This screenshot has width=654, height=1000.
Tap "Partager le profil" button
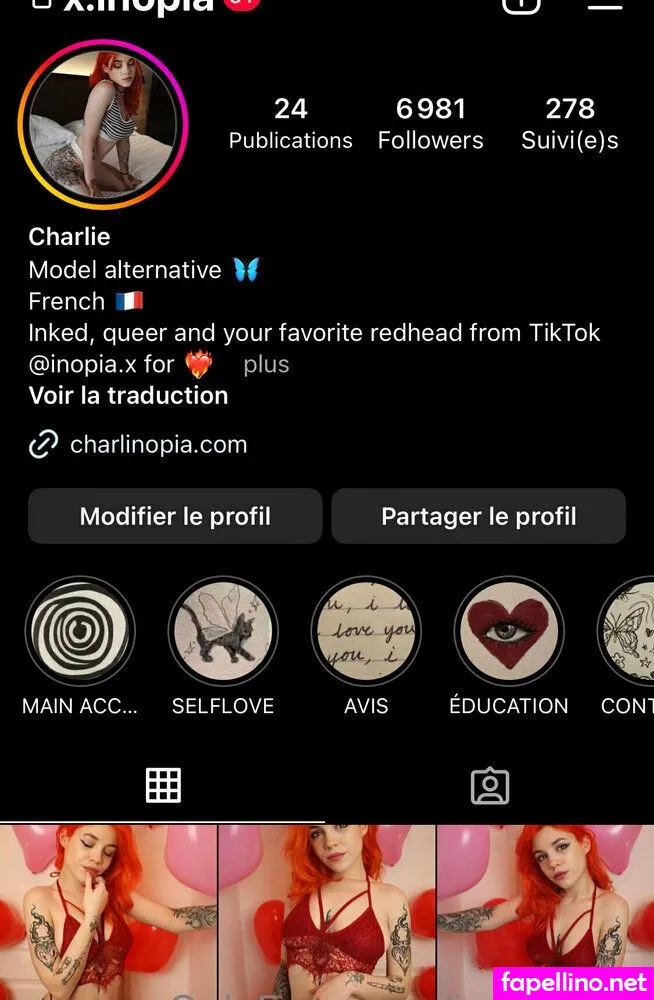(x=478, y=516)
